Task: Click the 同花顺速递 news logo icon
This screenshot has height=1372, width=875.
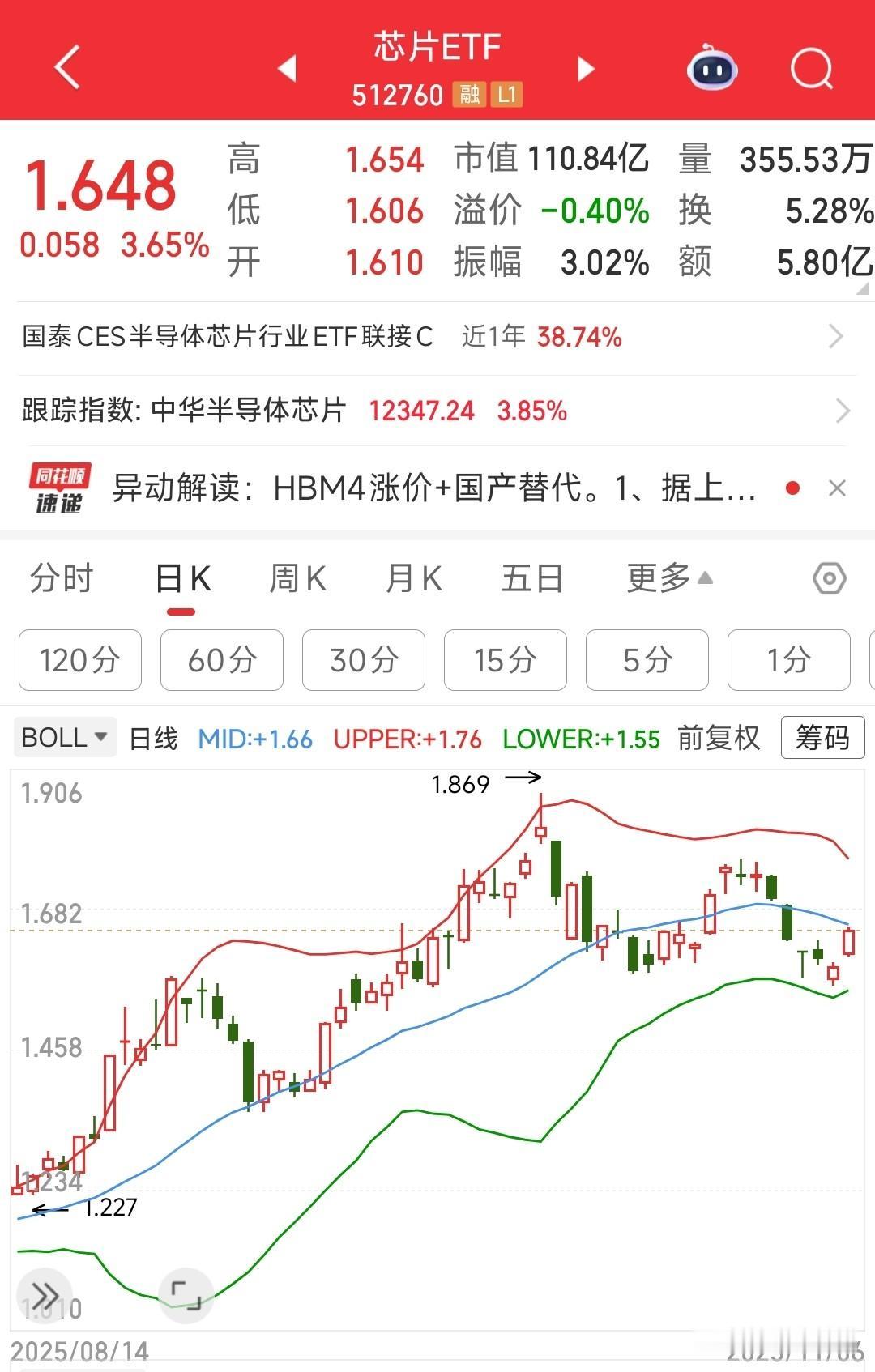Action: [x=61, y=488]
